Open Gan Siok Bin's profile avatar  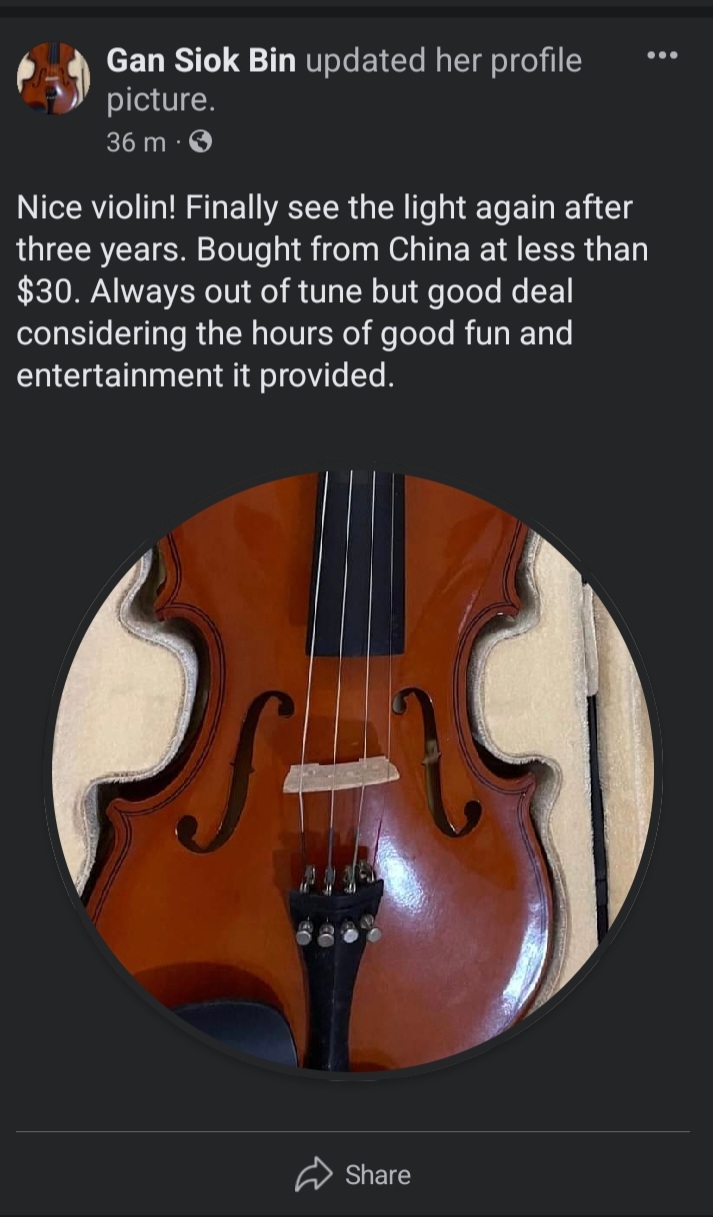point(53,78)
